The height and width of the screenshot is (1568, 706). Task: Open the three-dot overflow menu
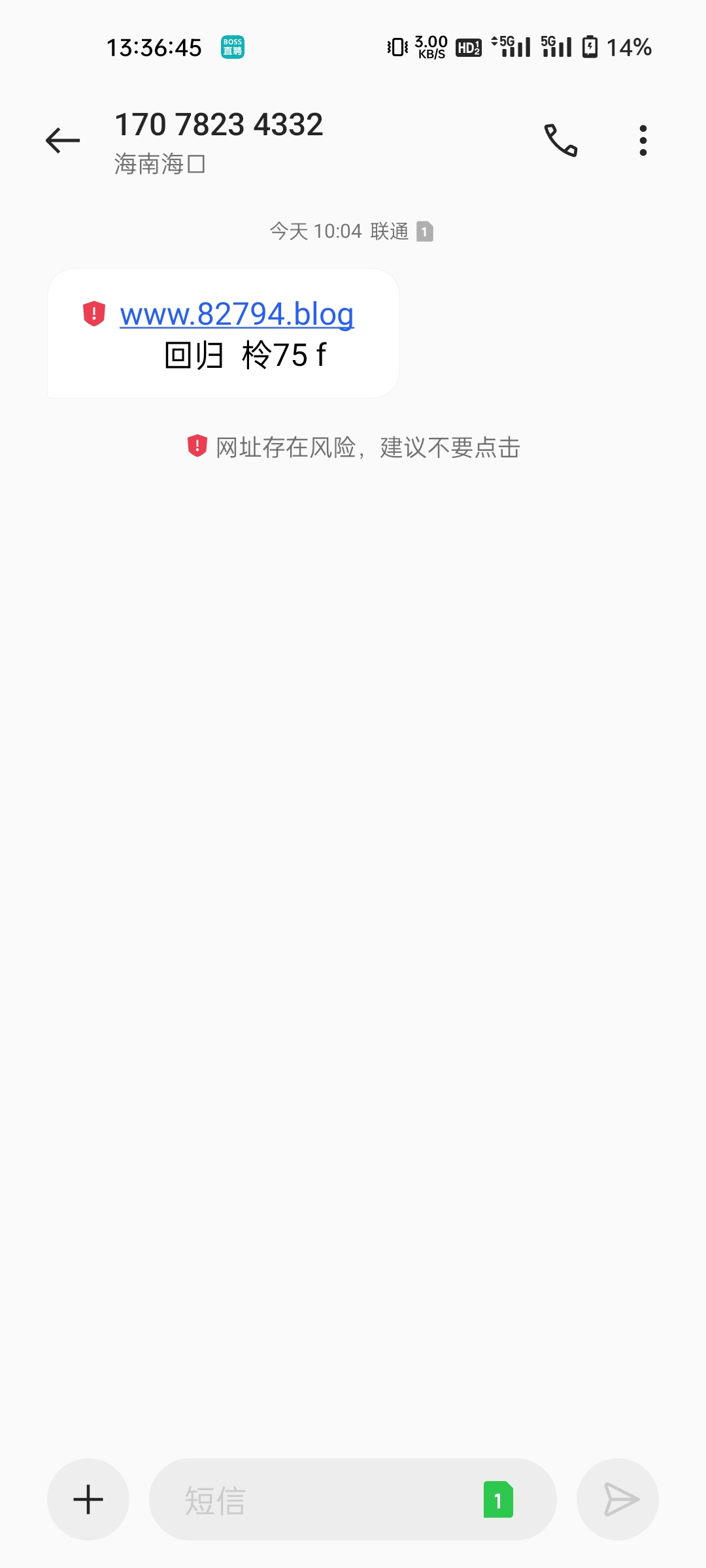pyautogui.click(x=643, y=139)
